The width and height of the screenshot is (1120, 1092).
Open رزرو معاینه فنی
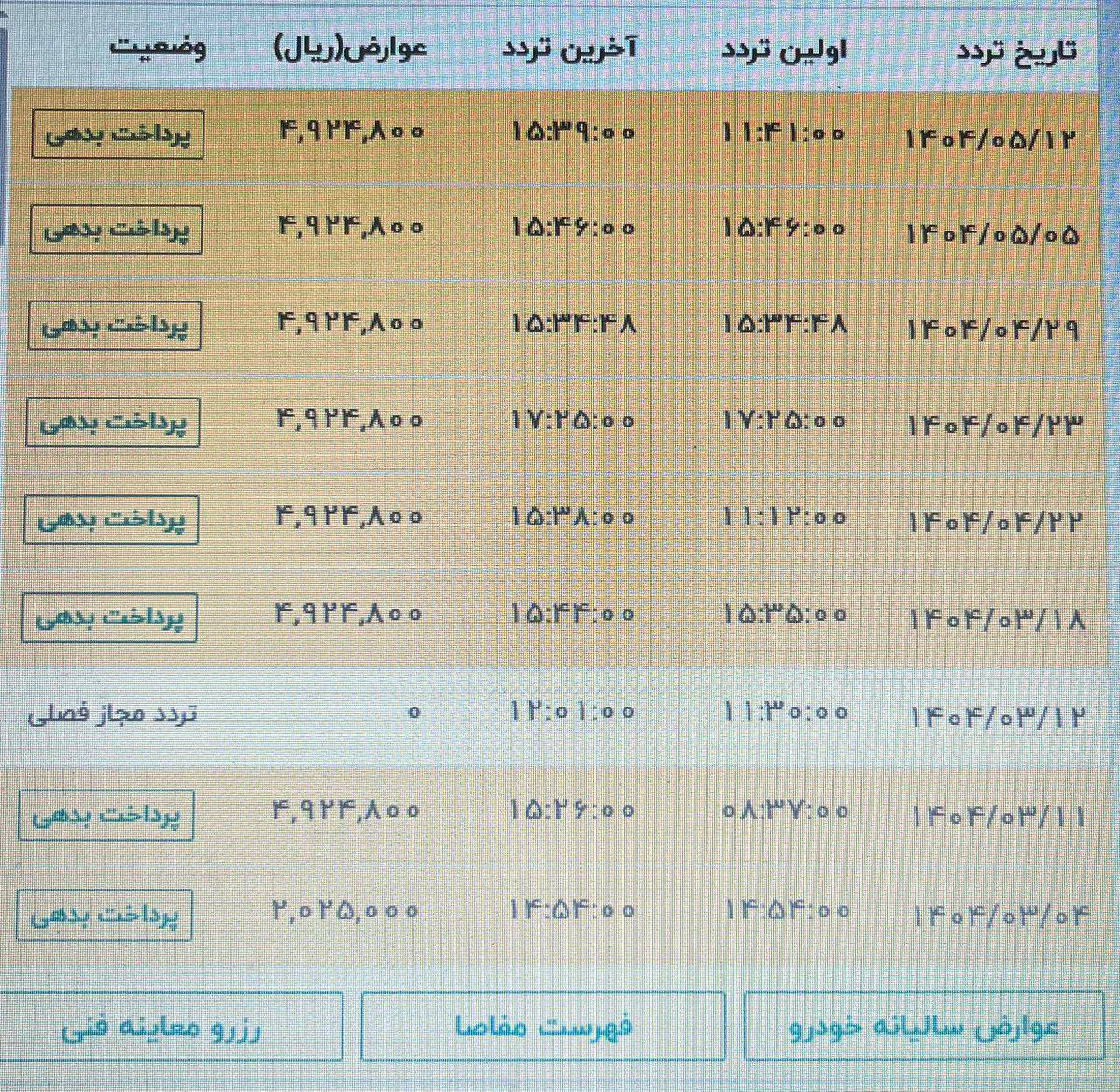coord(162,1029)
